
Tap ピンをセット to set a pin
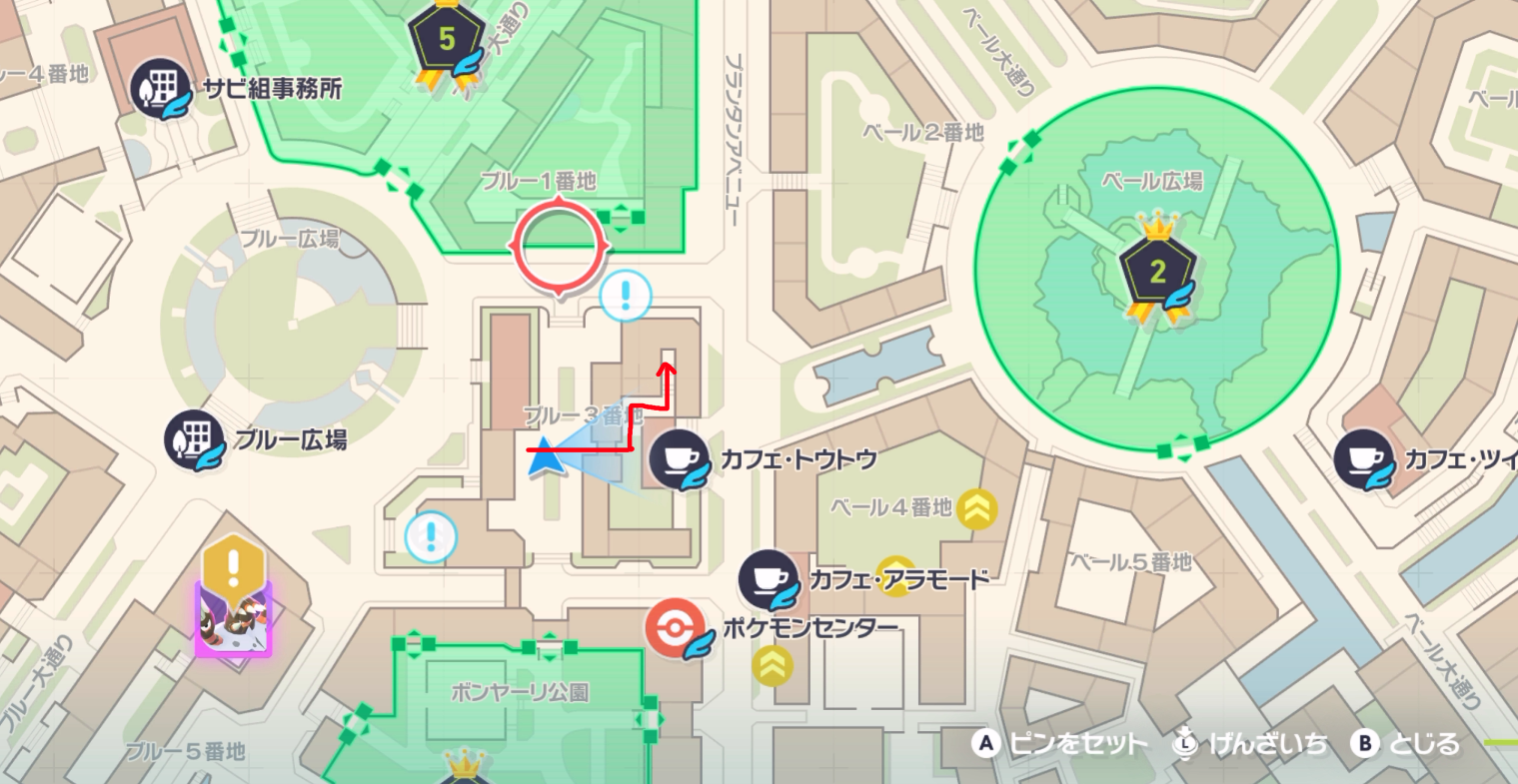coord(1062,744)
